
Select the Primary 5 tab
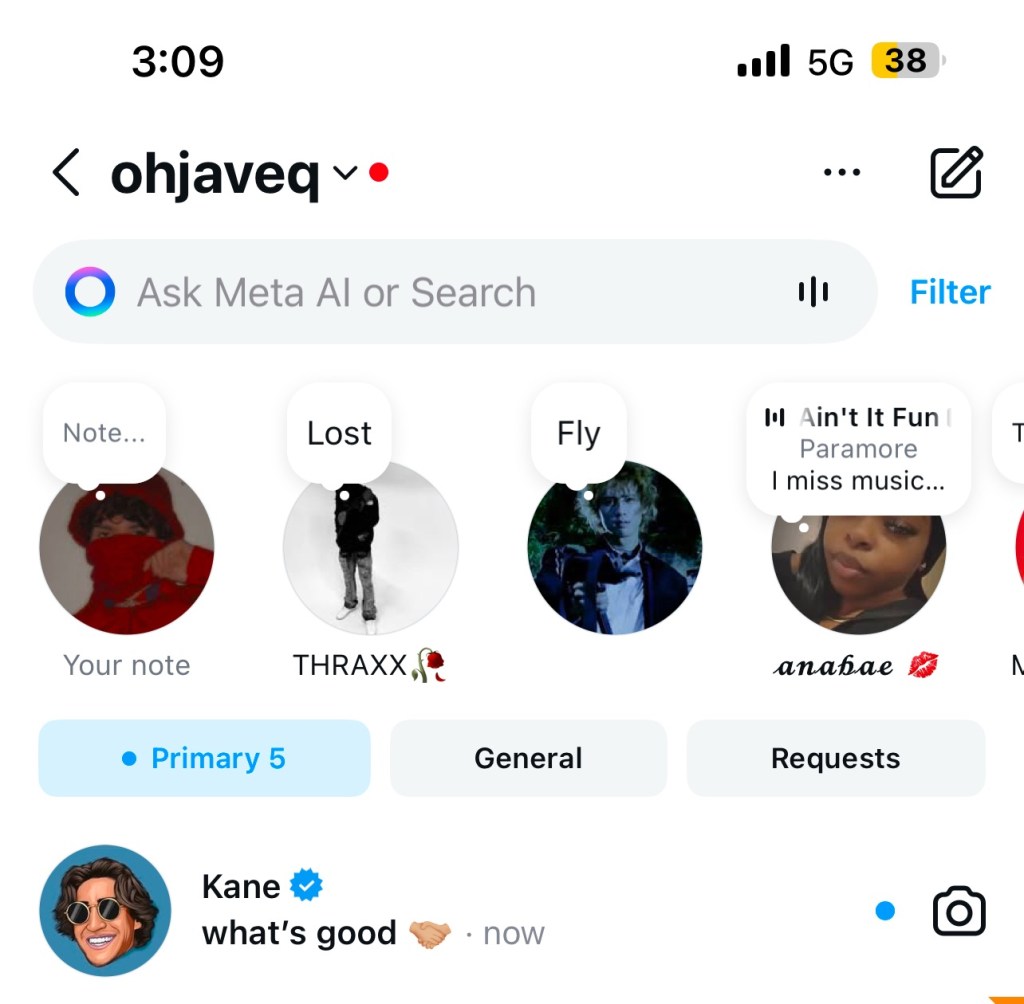click(x=204, y=759)
